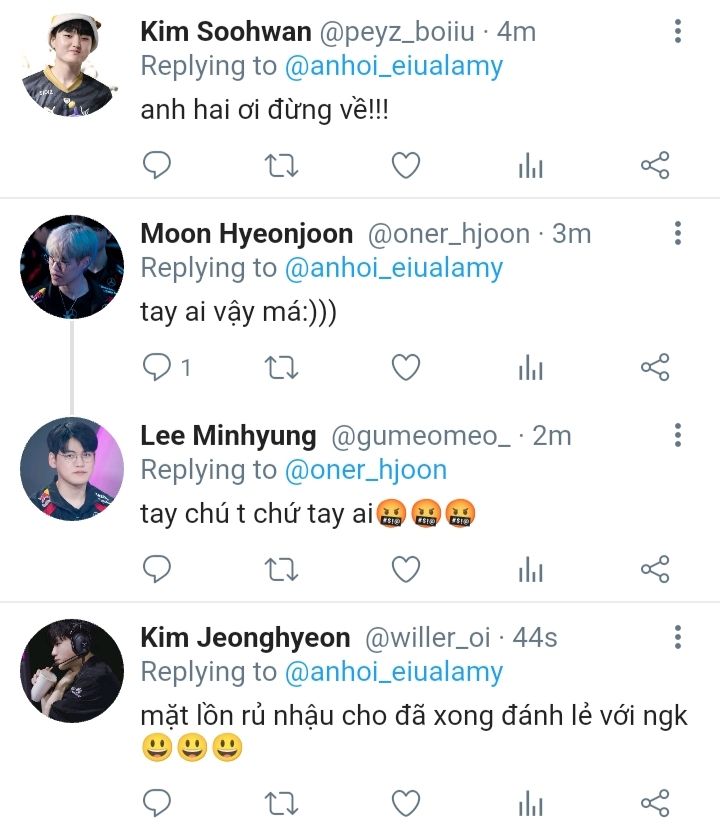
Task: Retweet Lee Minhyung's reply
Action: click(281, 570)
